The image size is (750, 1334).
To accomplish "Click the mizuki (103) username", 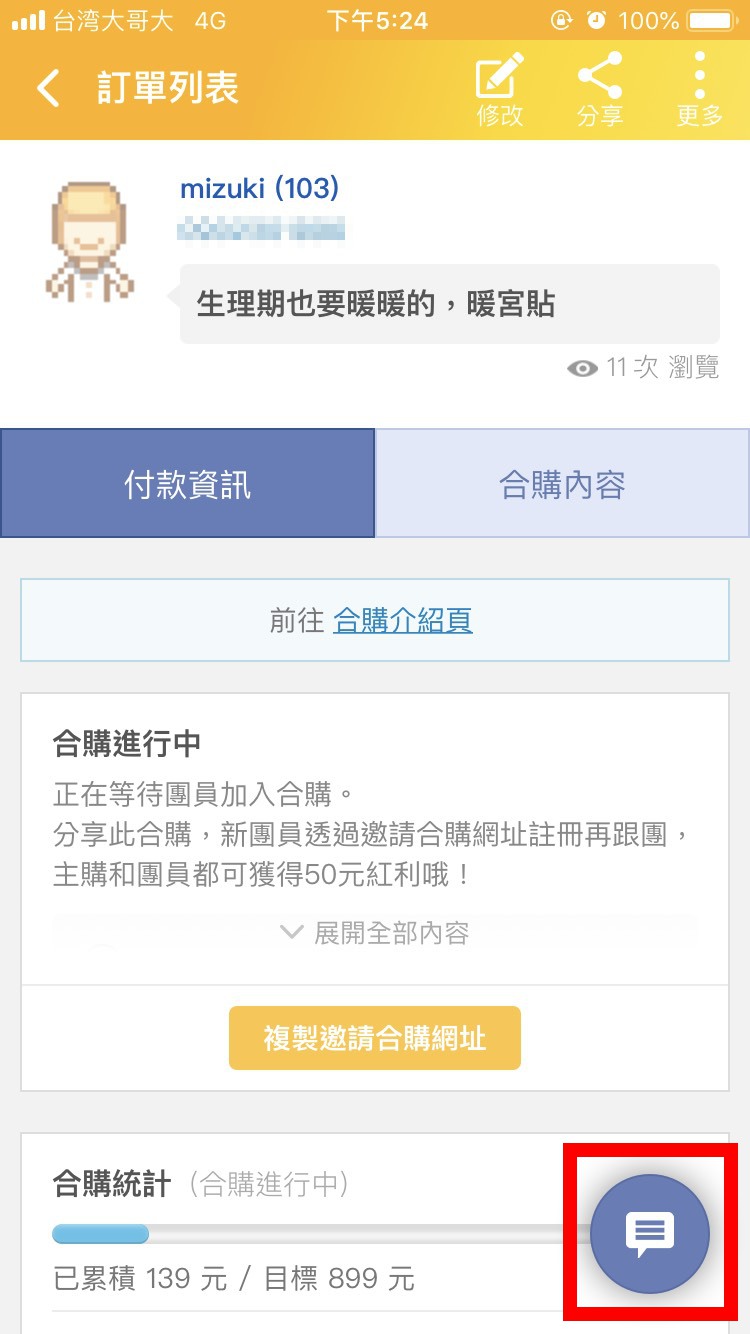I will [x=258, y=189].
